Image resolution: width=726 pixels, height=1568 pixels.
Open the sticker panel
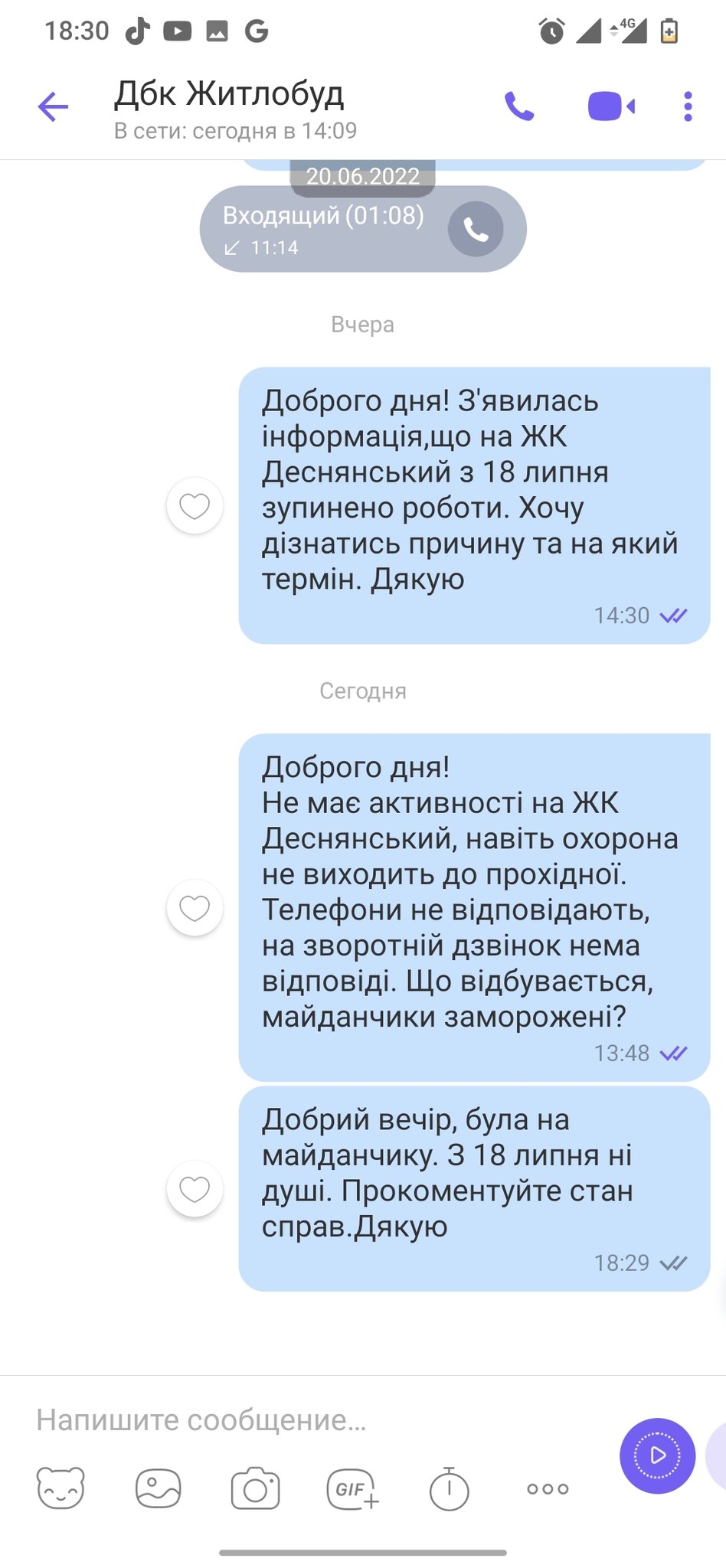pos(60,1488)
